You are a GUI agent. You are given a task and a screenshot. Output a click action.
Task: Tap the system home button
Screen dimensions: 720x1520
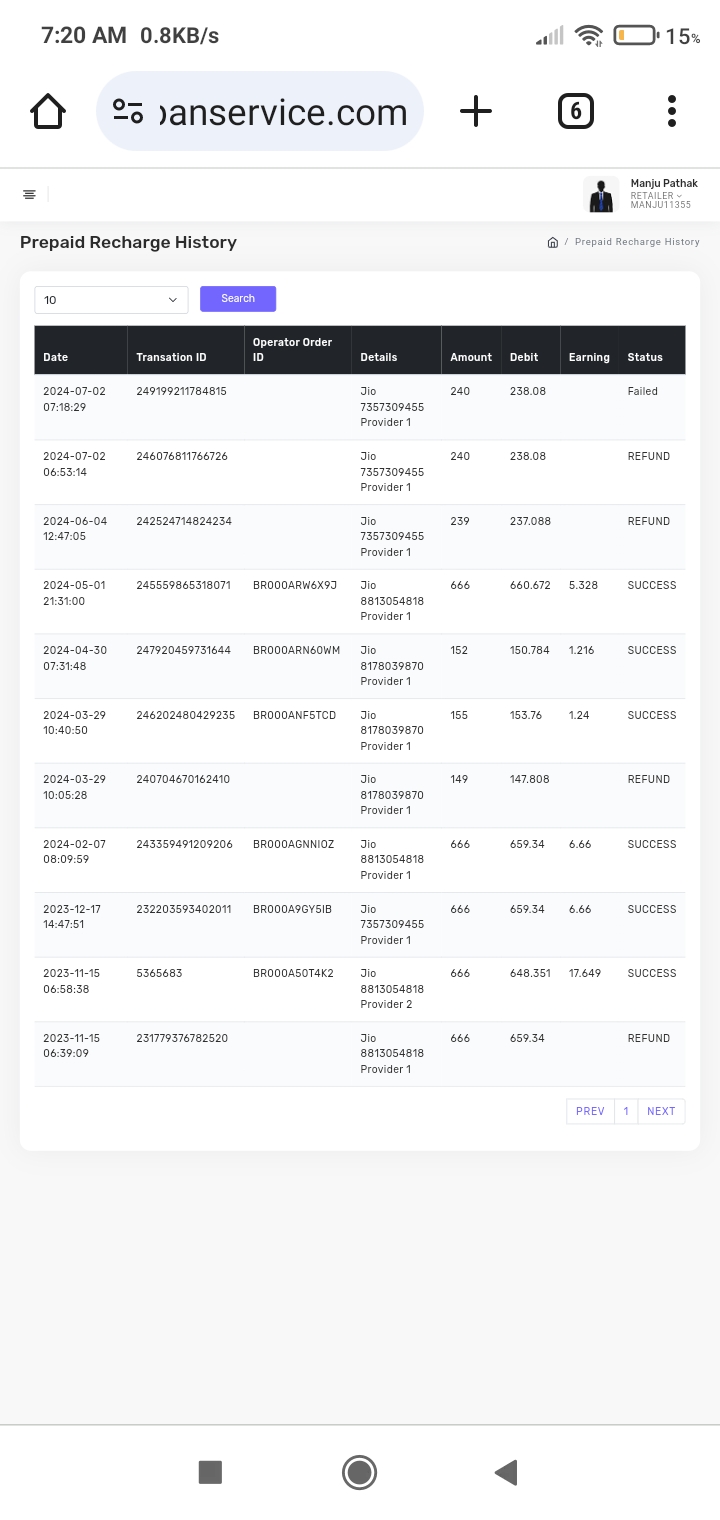click(x=359, y=1472)
